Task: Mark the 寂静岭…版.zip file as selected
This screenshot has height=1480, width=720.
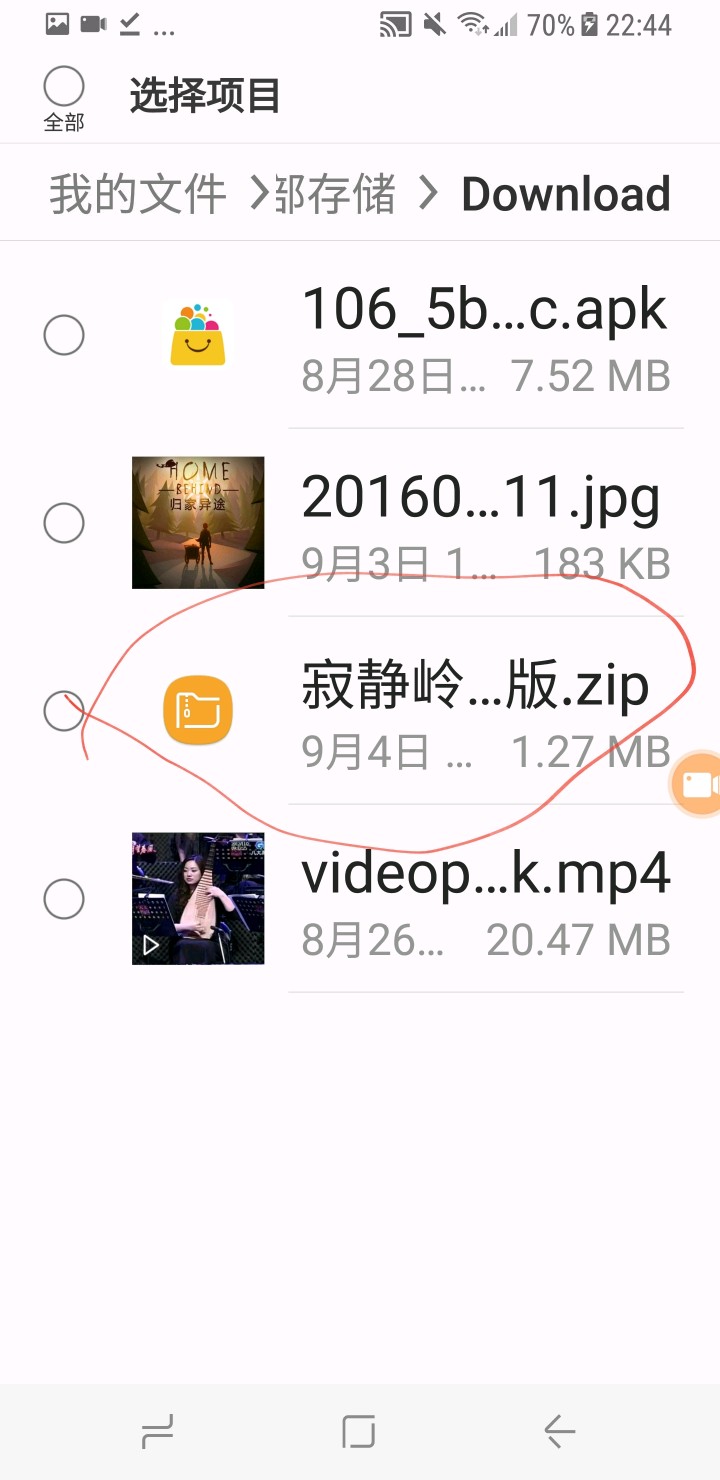Action: pyautogui.click(x=64, y=711)
